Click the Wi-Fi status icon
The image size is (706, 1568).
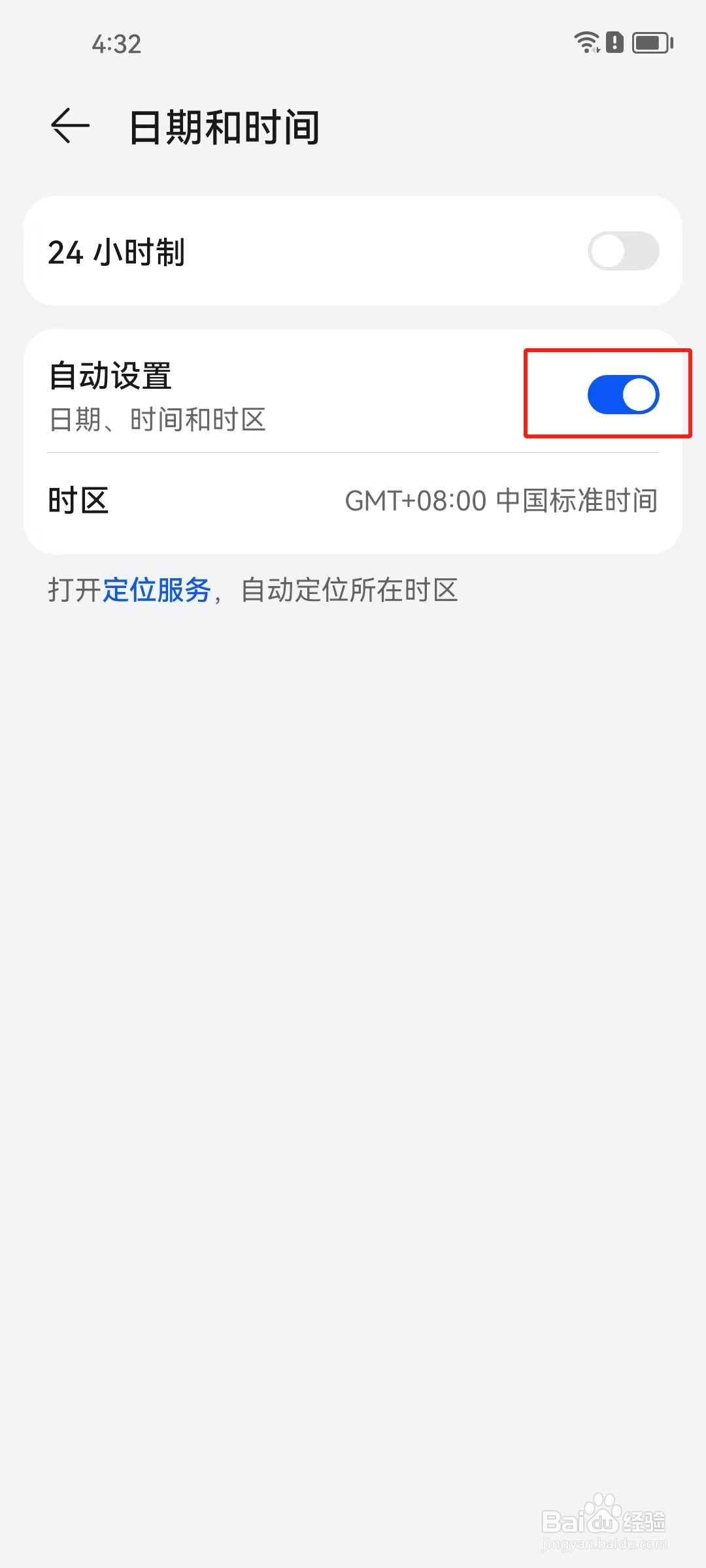pyautogui.click(x=586, y=41)
